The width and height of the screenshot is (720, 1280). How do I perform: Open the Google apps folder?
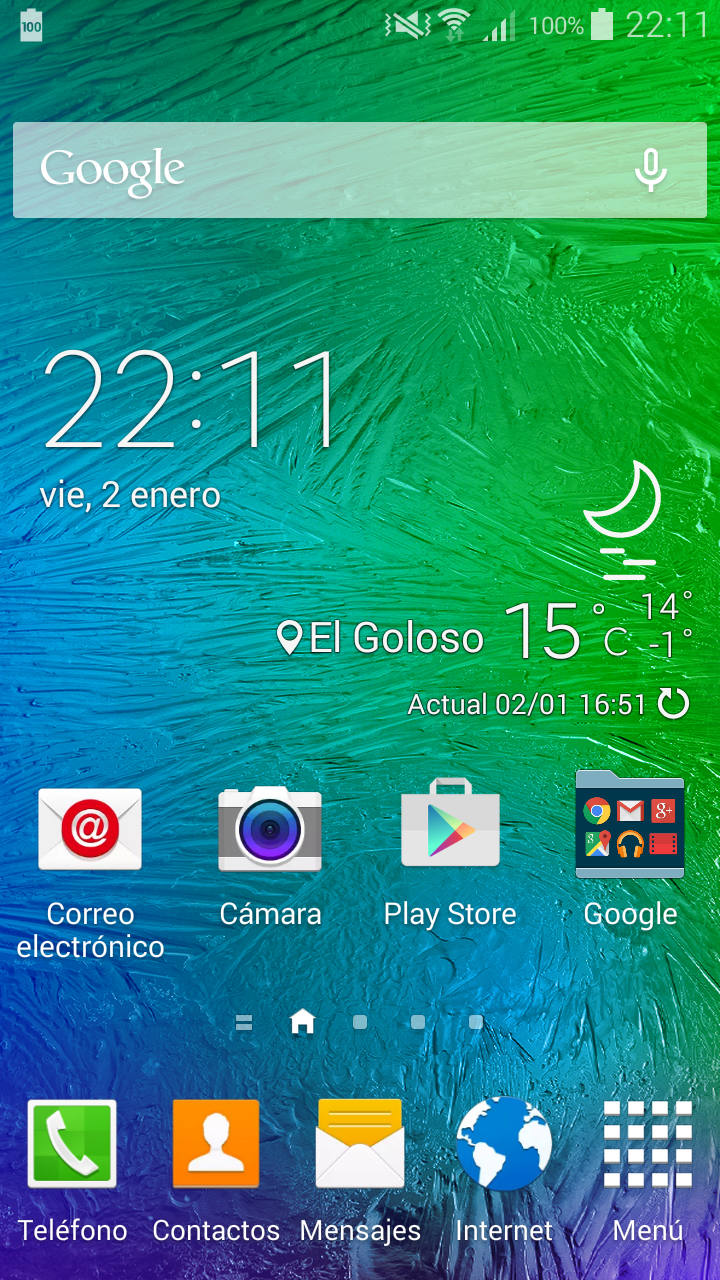pos(630,825)
